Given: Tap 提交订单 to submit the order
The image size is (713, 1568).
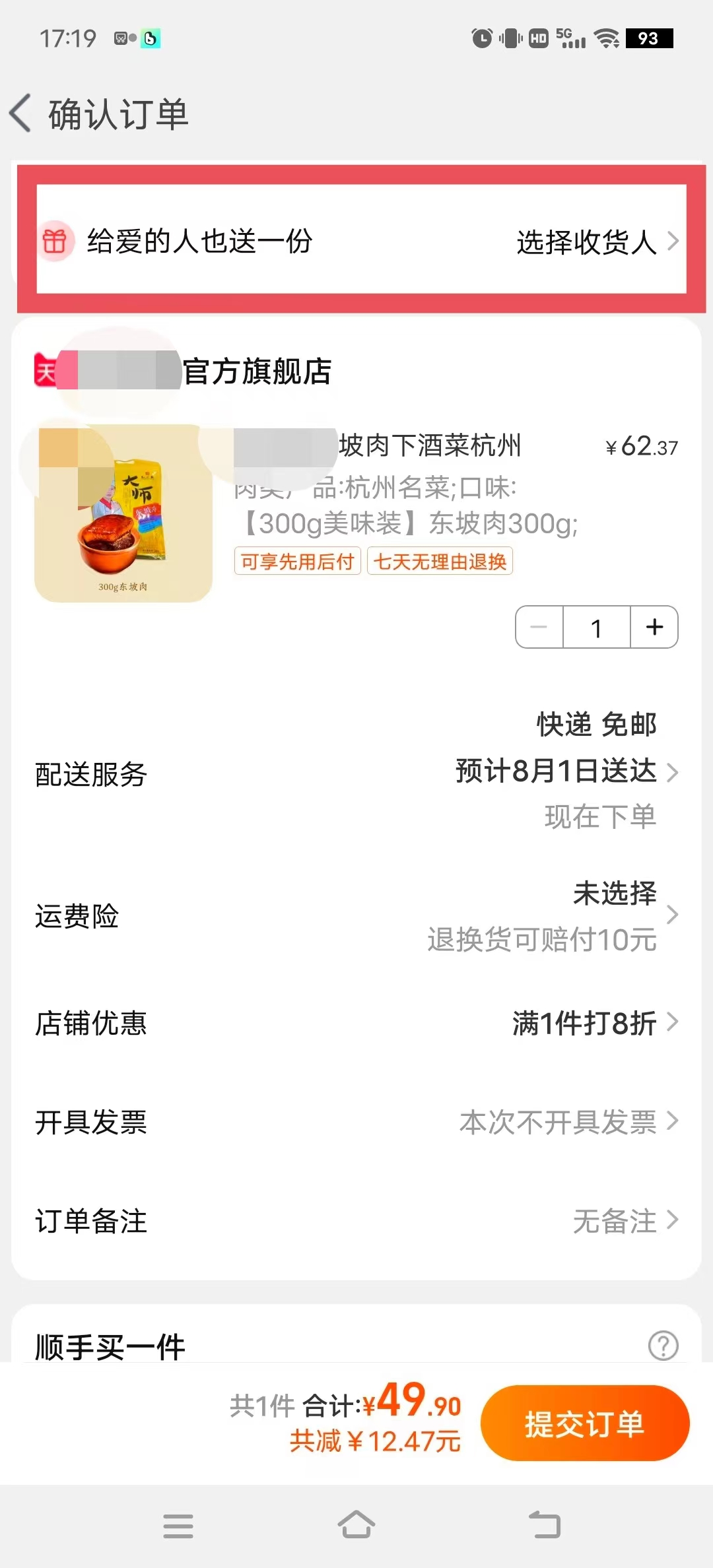Looking at the screenshot, I should tap(584, 1423).
